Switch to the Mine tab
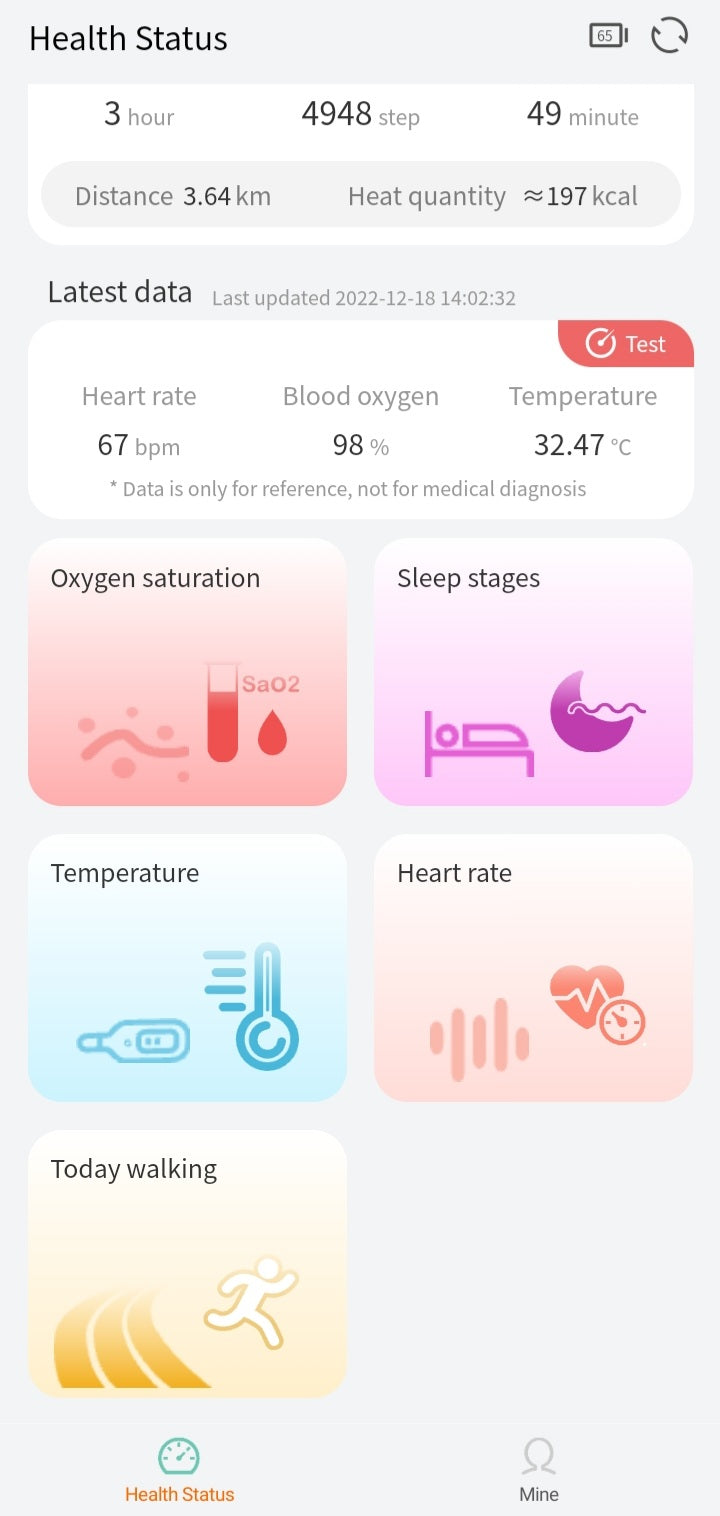The image size is (720, 1516). pyautogui.click(x=538, y=1470)
